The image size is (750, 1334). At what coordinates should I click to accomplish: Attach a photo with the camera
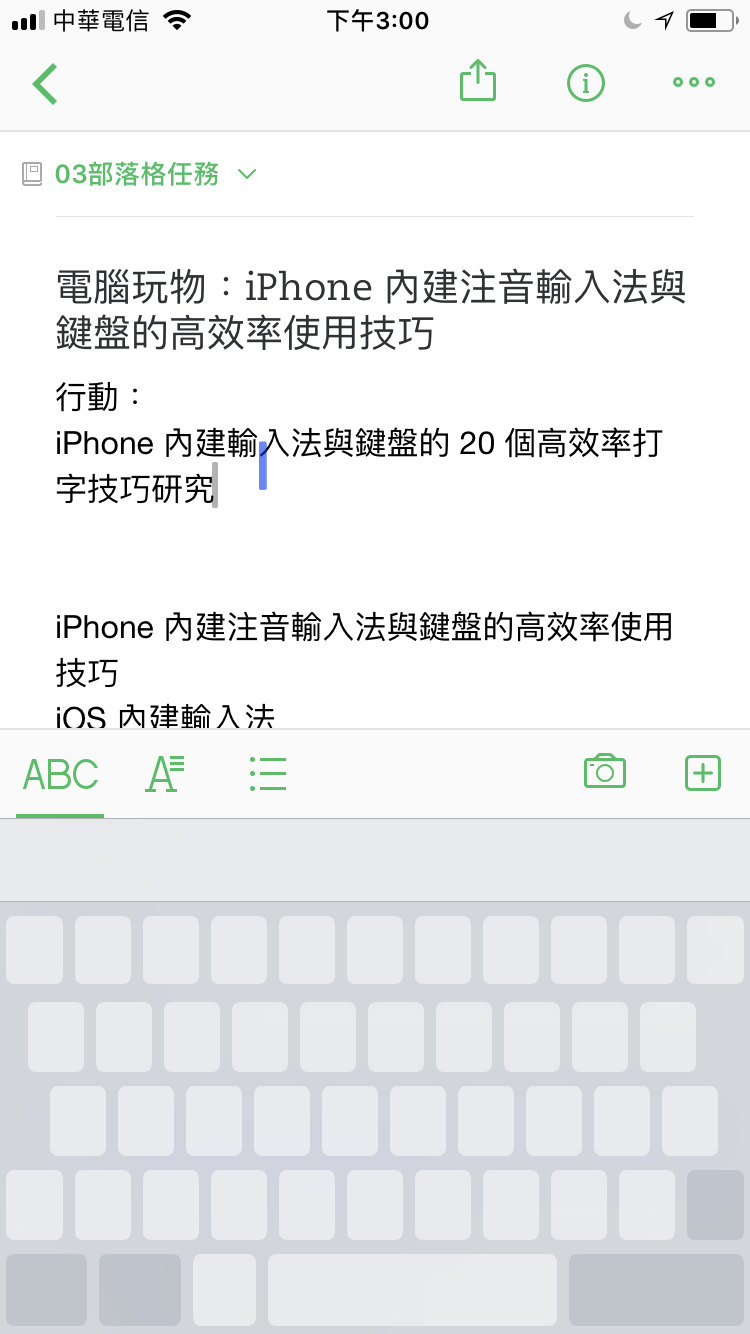[x=605, y=772]
